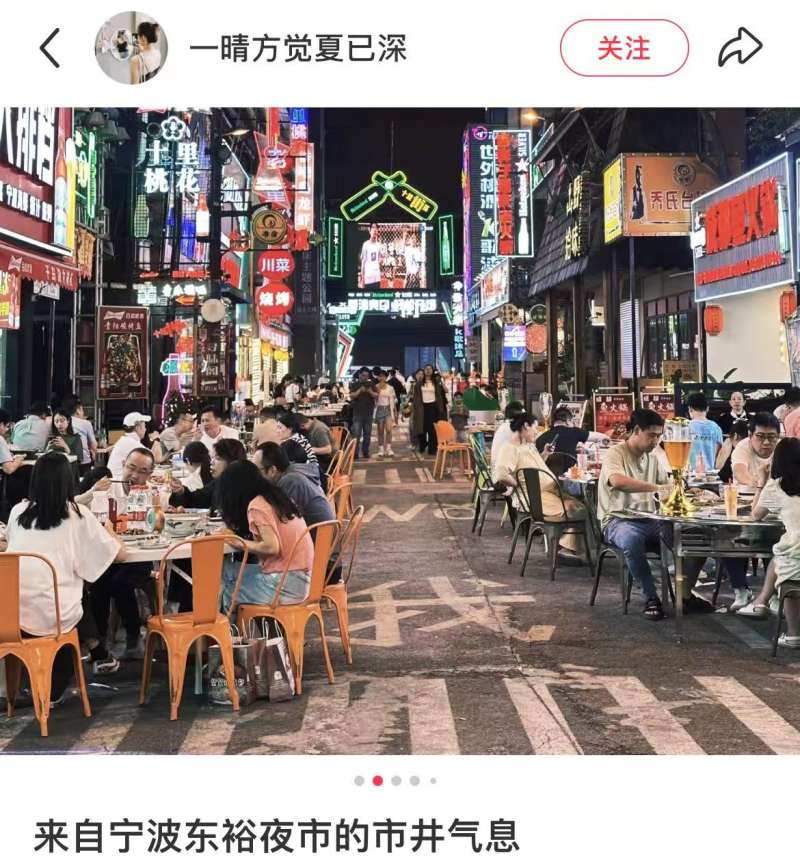Open the profile of 一晴方觉夏已深

tap(298, 48)
